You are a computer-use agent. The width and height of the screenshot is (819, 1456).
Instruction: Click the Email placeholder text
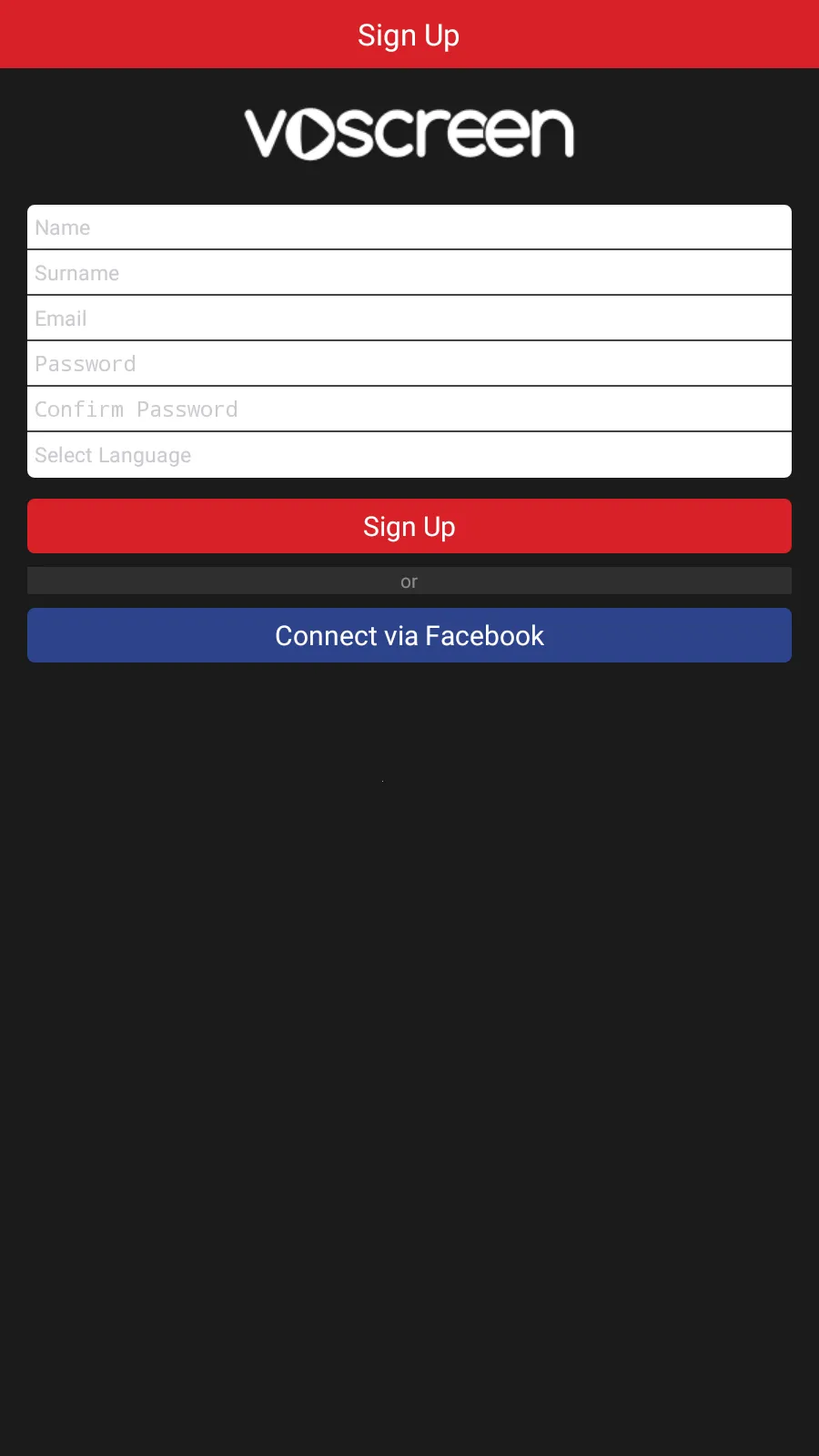(60, 318)
